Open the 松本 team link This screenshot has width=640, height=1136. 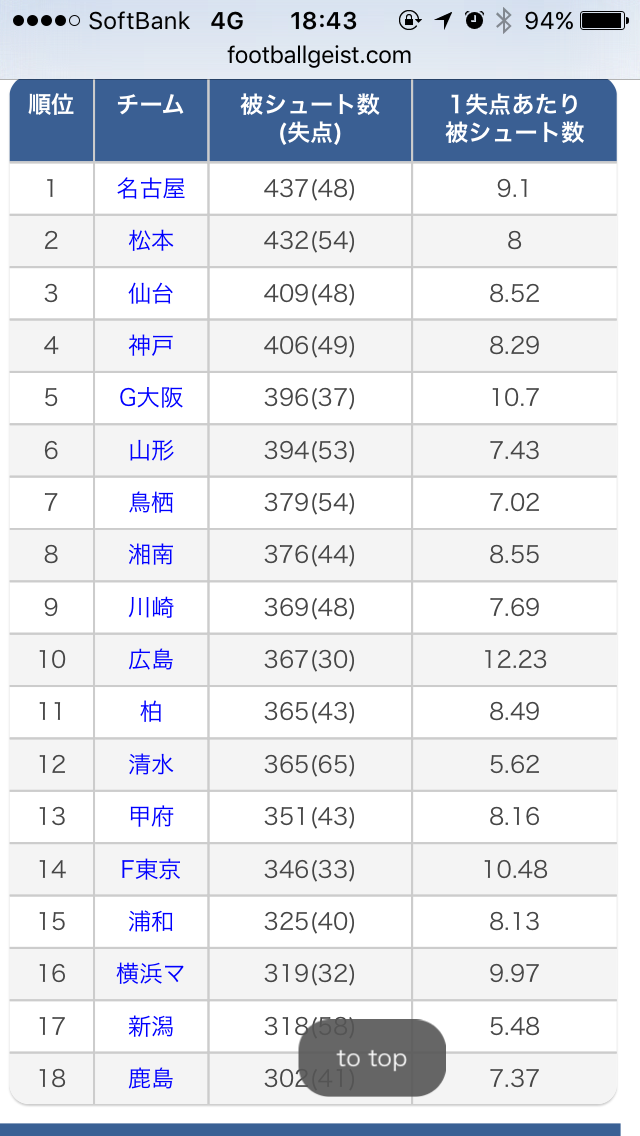coord(151,241)
